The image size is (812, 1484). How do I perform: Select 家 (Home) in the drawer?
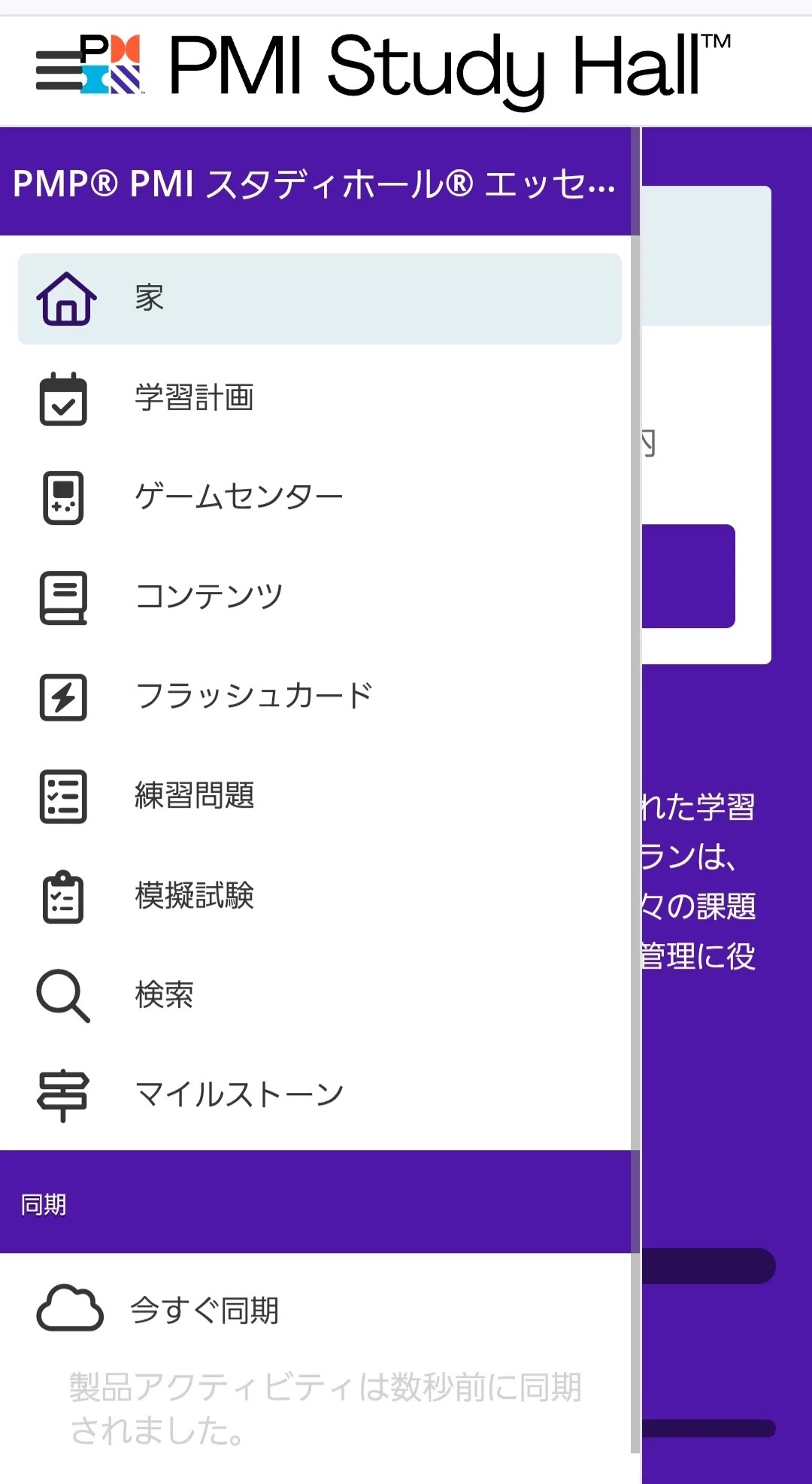tap(320, 299)
